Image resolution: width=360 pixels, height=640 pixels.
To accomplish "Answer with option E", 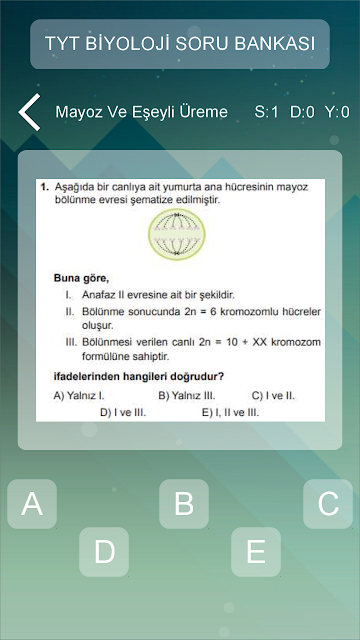I will 256,552.
